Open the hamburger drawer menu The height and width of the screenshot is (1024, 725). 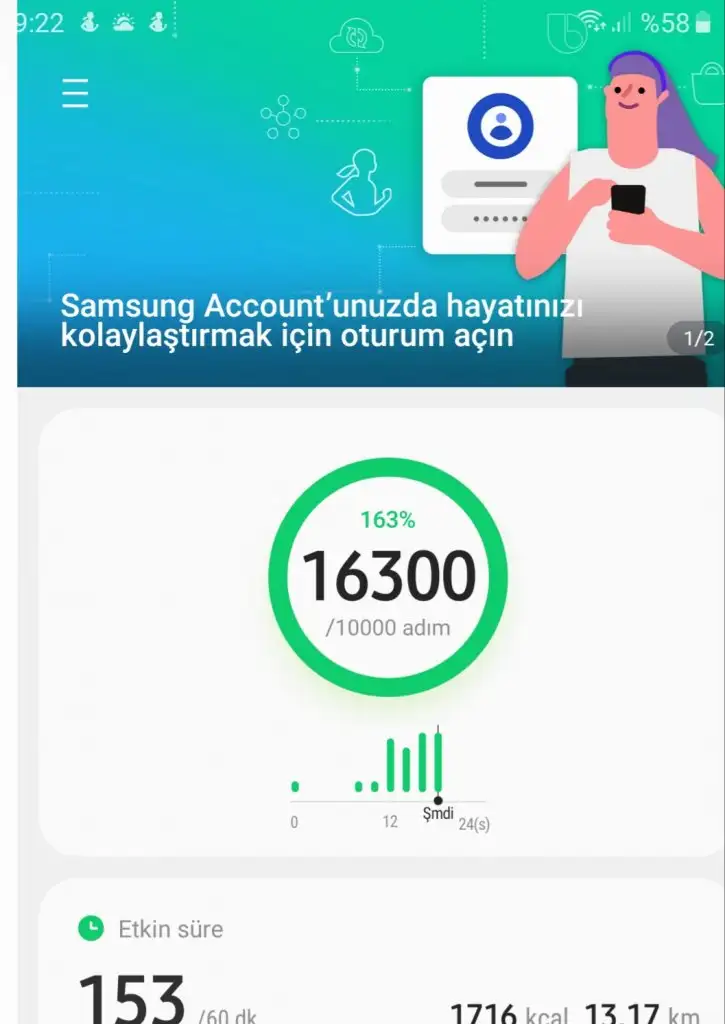75,93
